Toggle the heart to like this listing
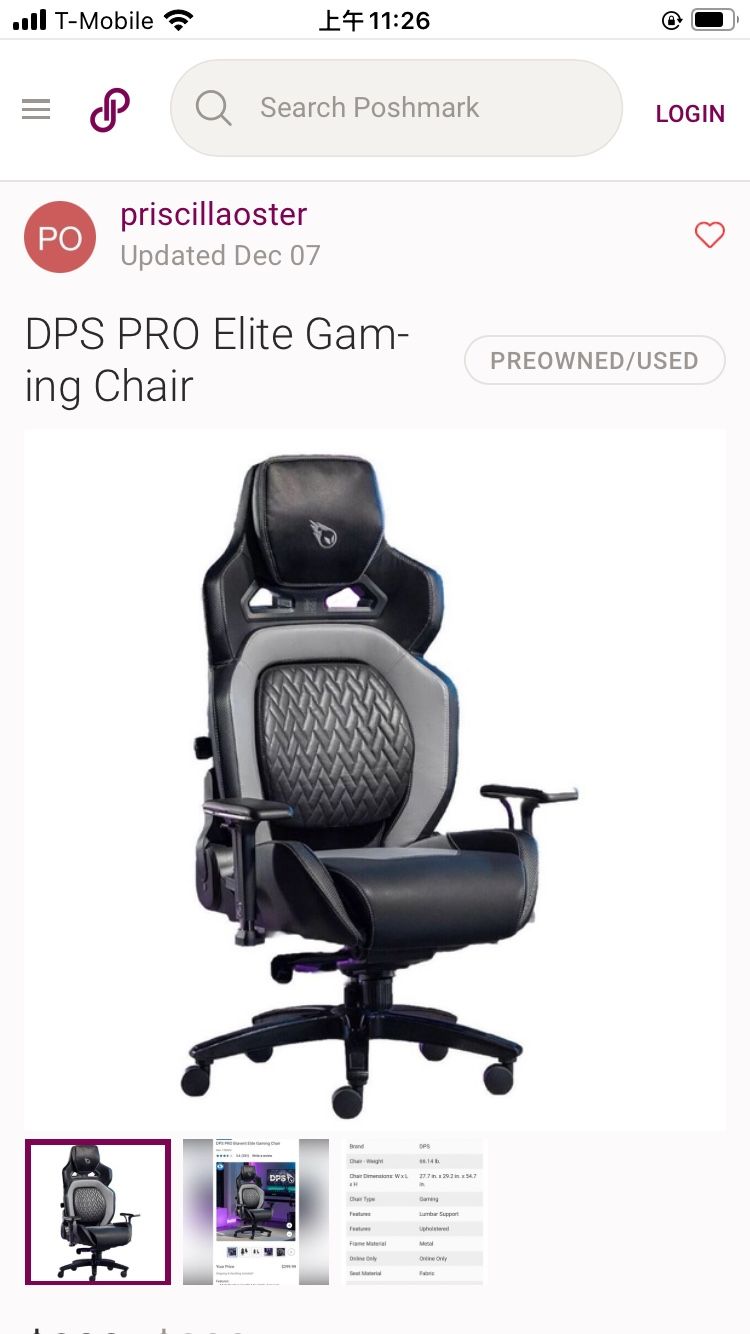750x1334 pixels. 710,235
